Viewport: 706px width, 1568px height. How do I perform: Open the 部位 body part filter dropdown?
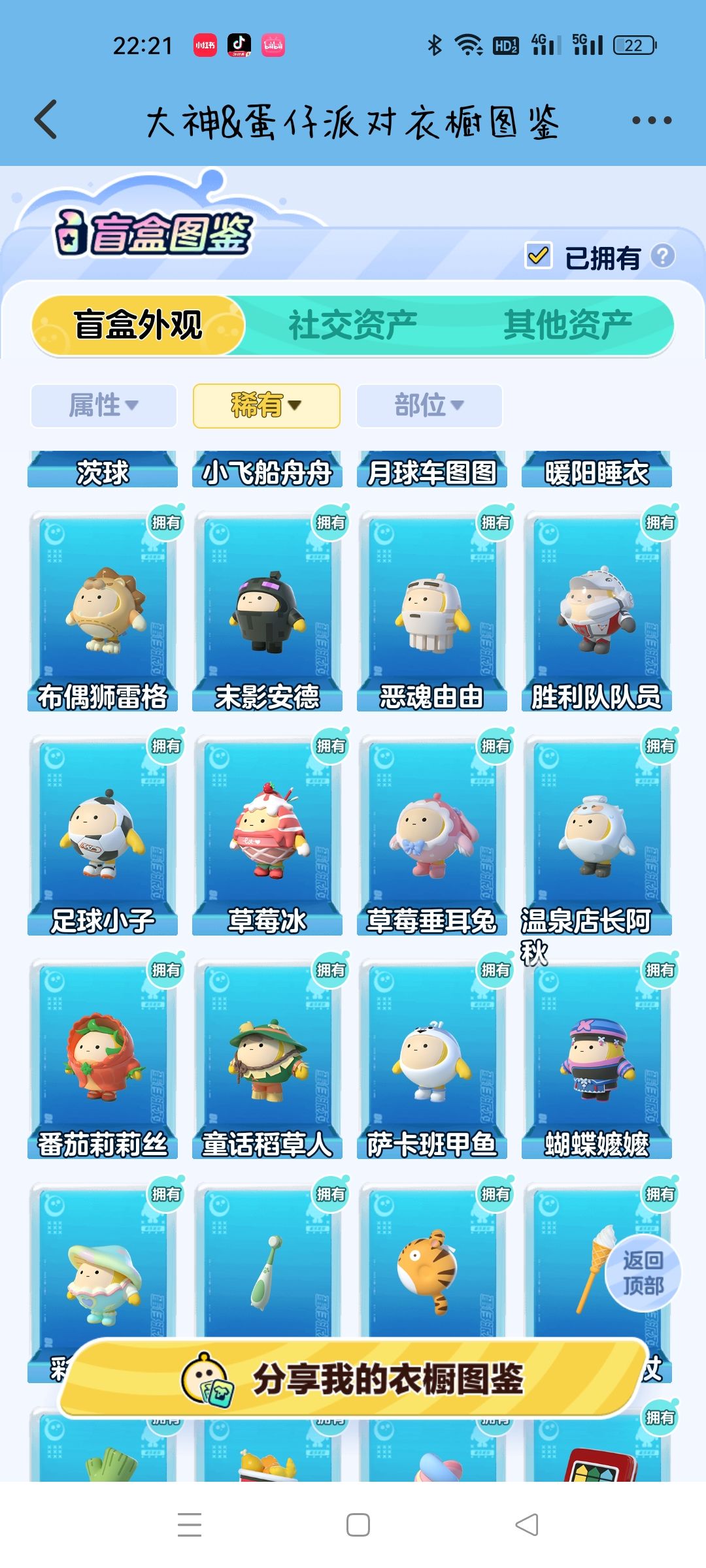[x=428, y=405]
